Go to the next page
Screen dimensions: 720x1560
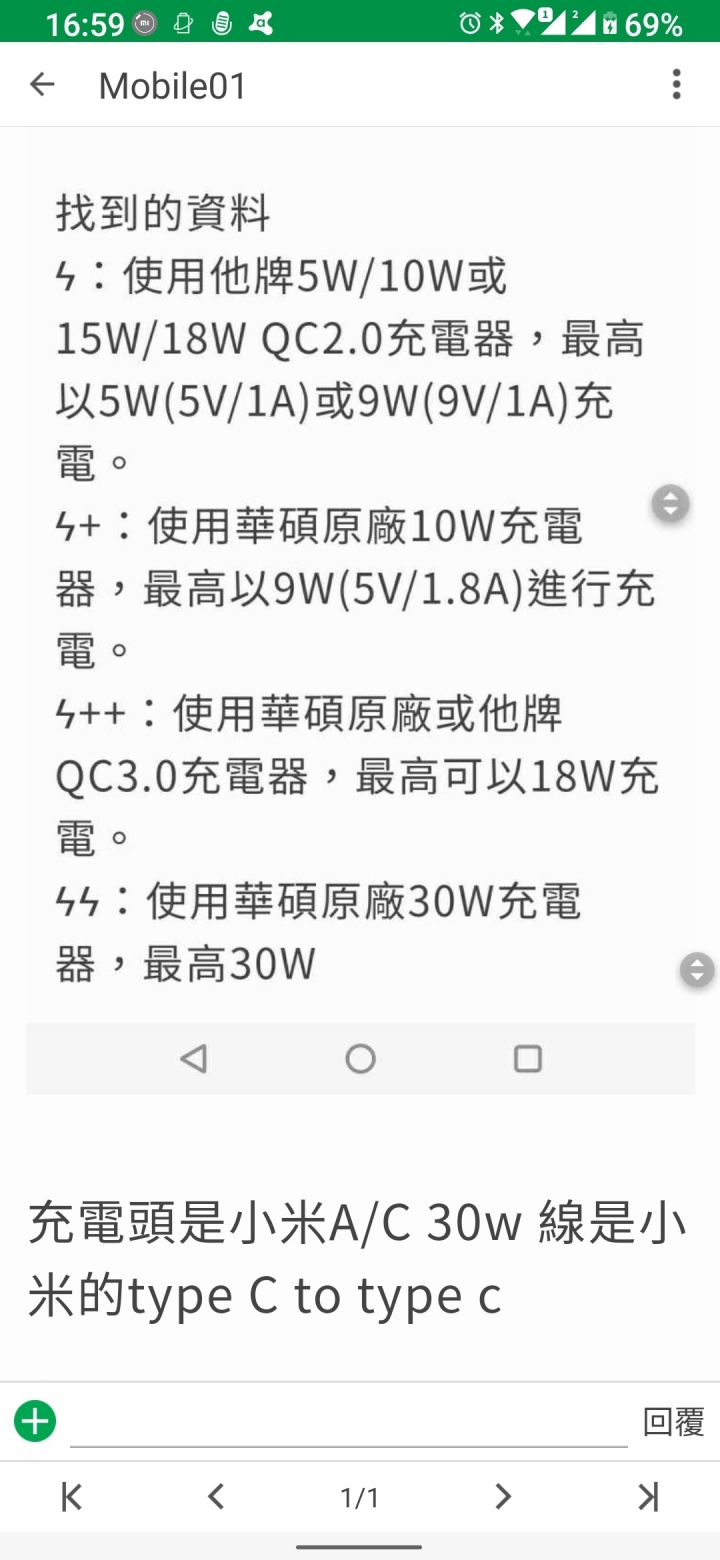[503, 1497]
